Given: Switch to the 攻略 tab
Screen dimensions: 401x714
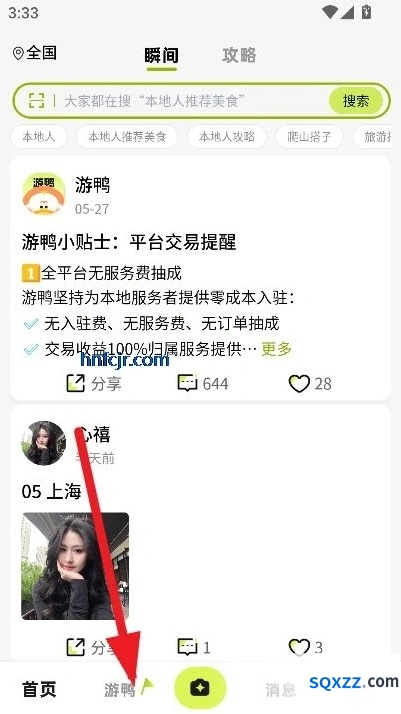Looking at the screenshot, I should click(239, 56).
